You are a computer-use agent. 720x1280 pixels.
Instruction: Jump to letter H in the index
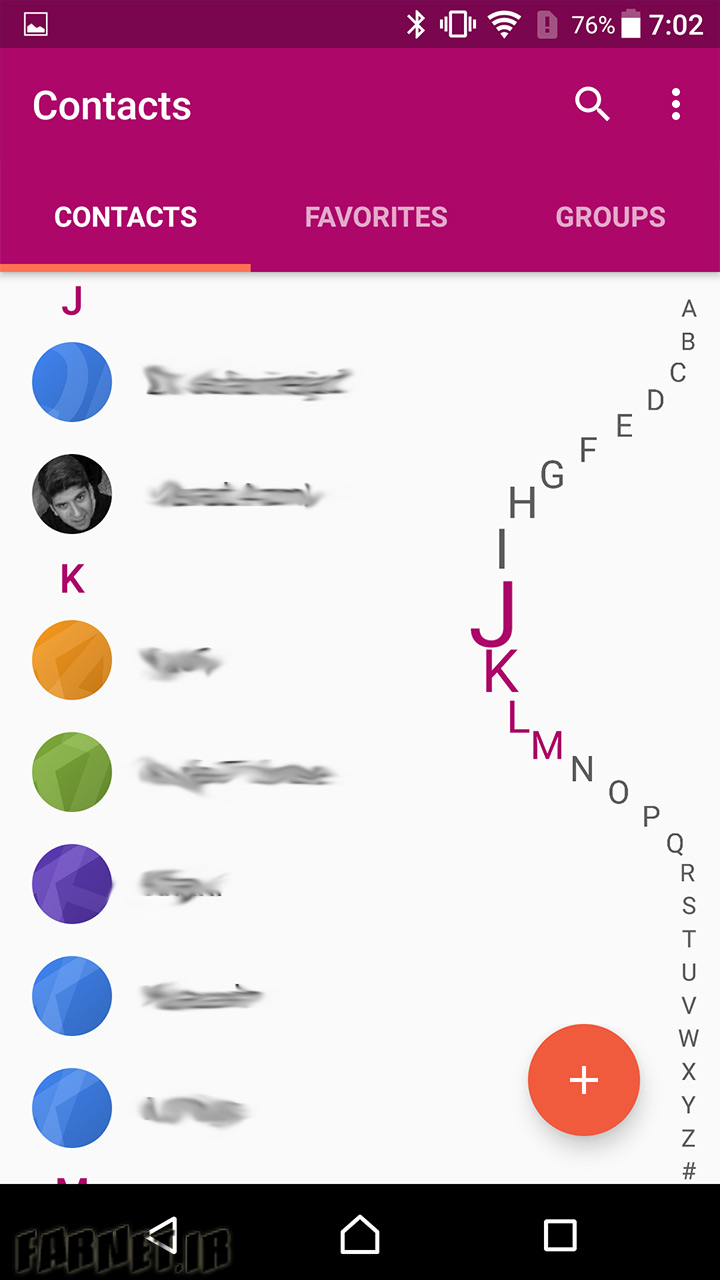pyautogui.click(x=522, y=503)
